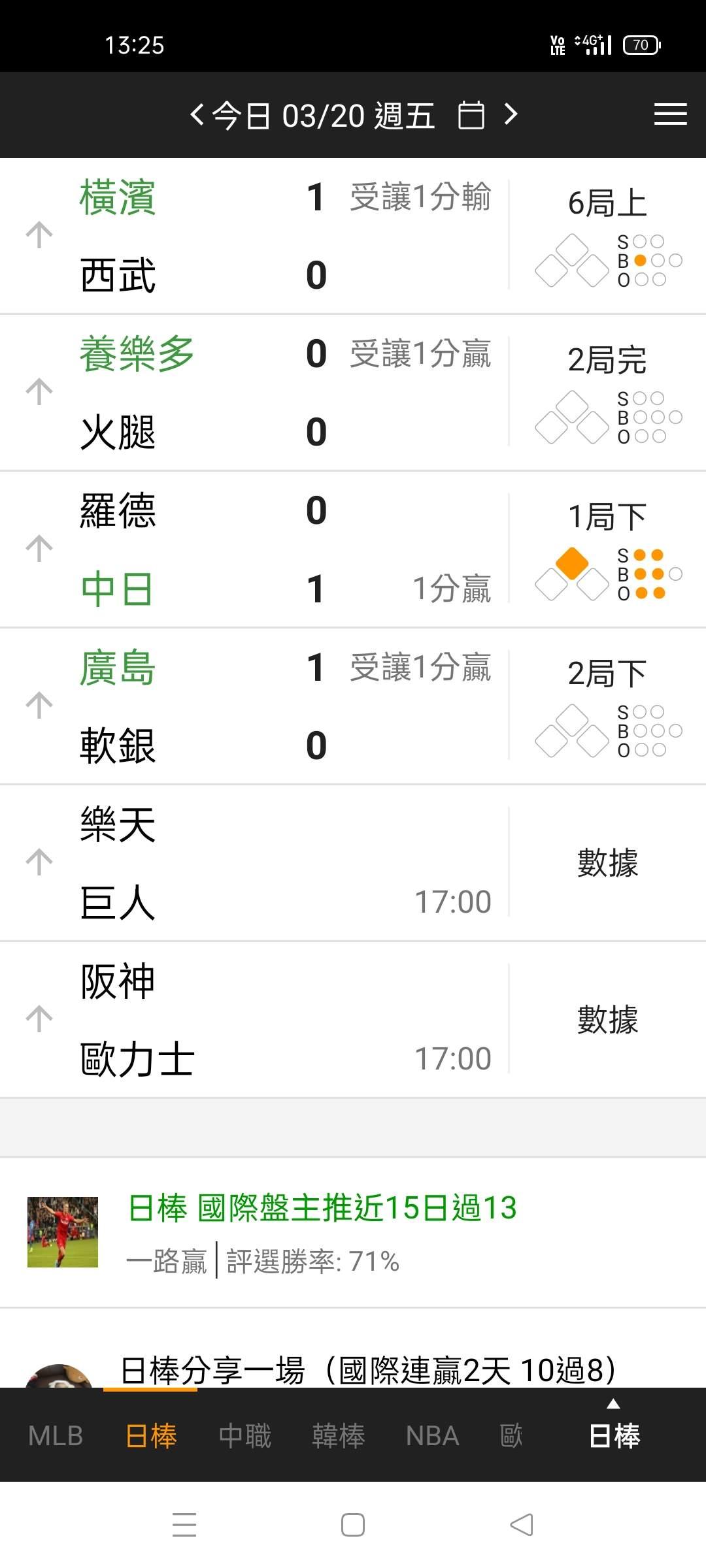Open the 橫濱 vs 西武 game
The height and width of the screenshot is (1568, 706).
[x=261, y=236]
